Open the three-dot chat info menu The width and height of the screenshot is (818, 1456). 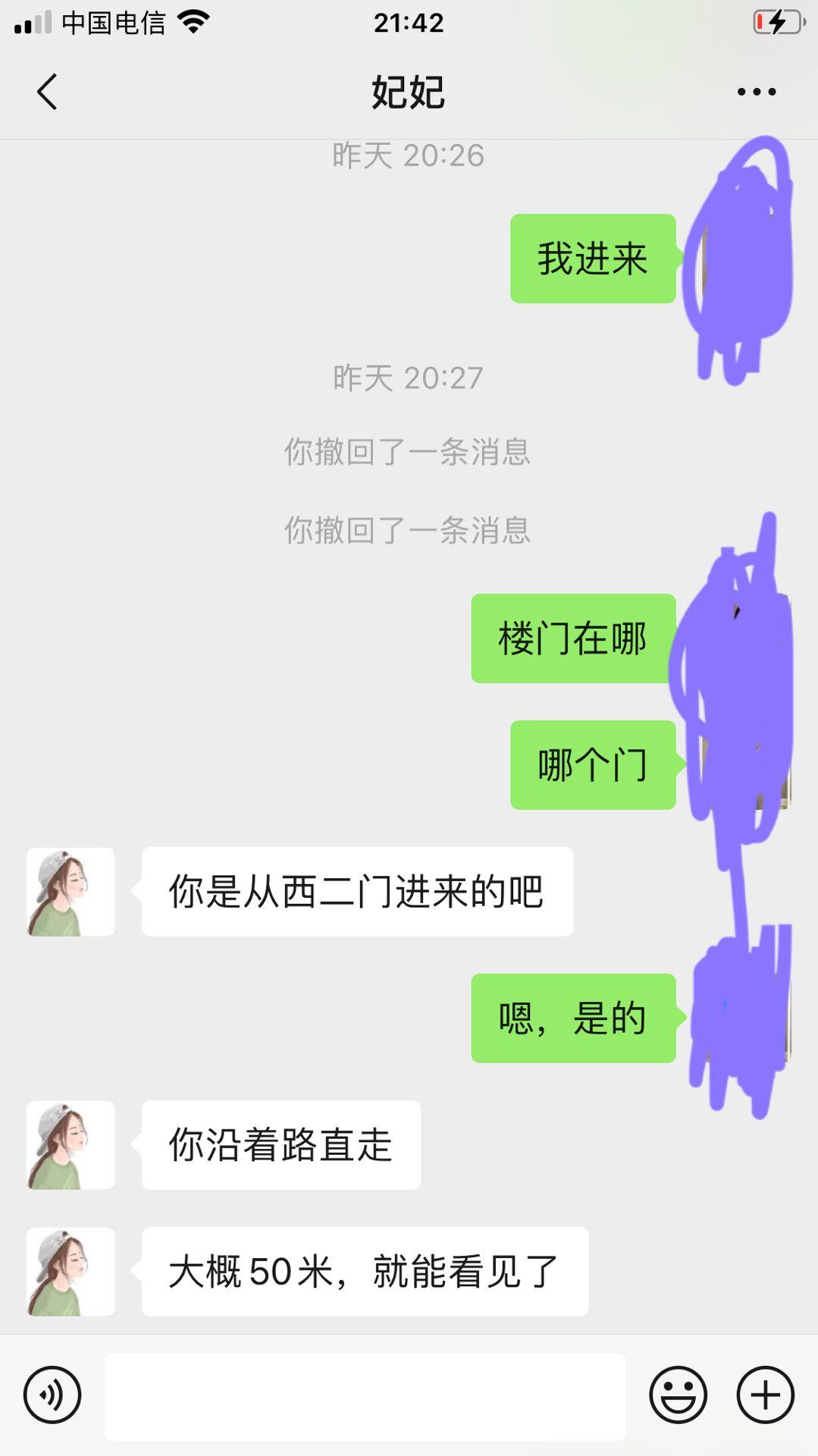click(x=756, y=92)
